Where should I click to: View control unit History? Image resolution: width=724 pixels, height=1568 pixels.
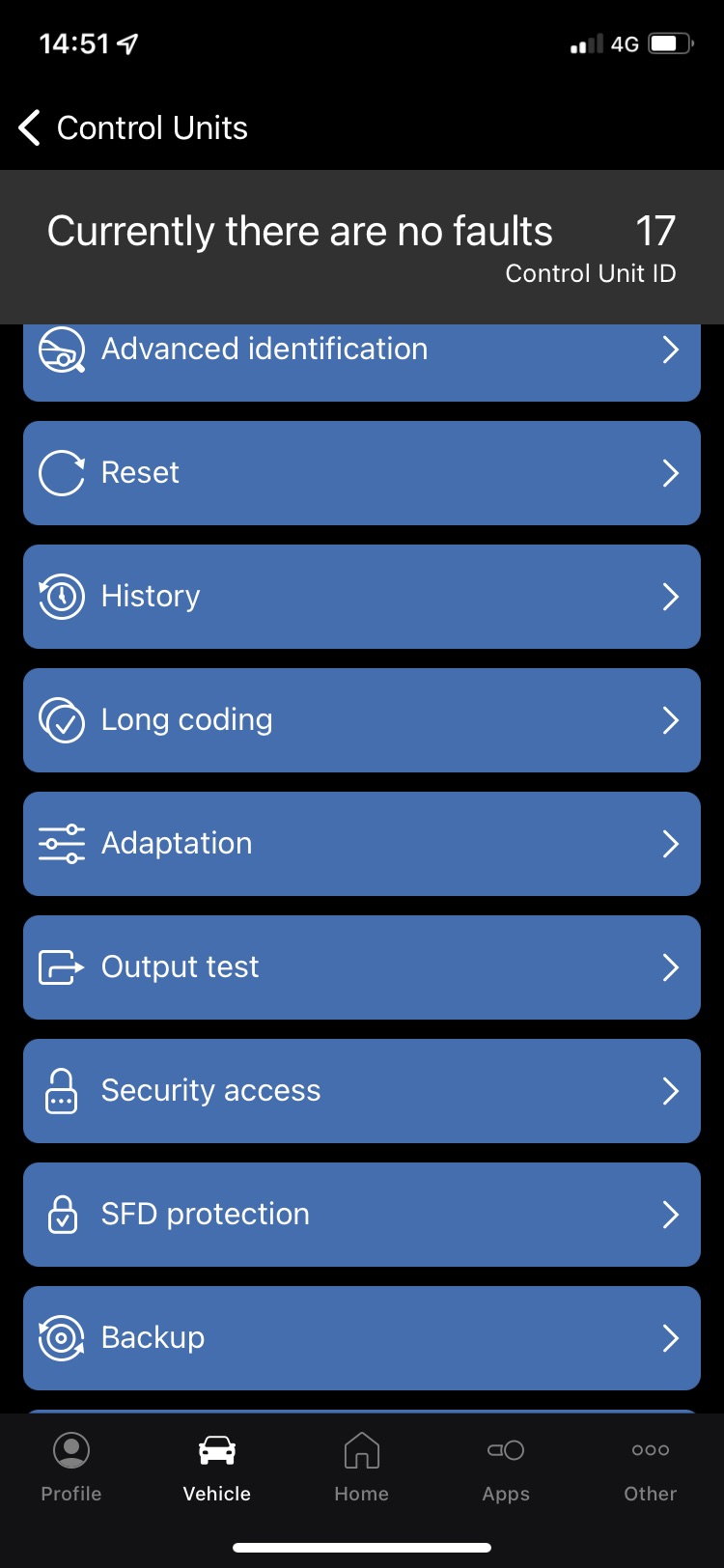coord(361,597)
